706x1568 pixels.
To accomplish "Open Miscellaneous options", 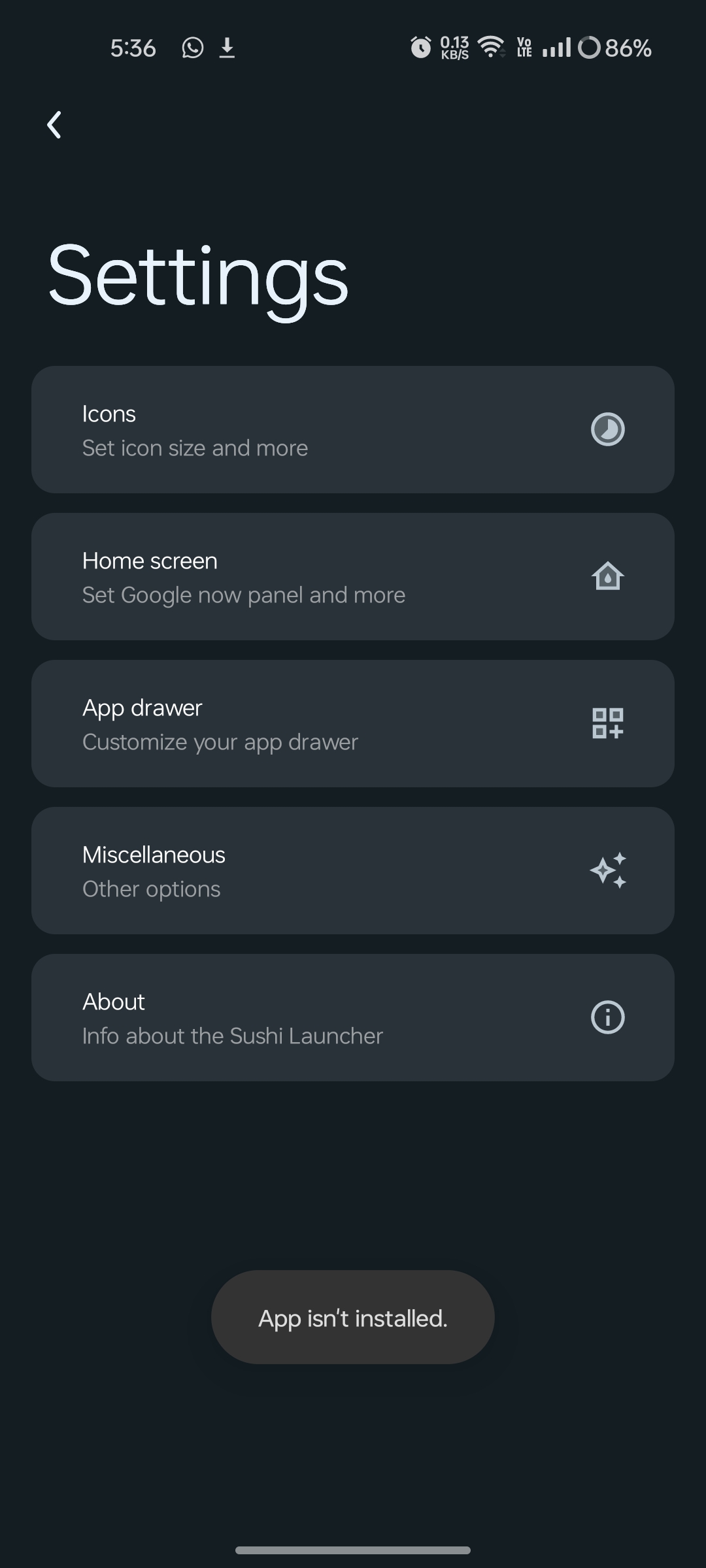I will pos(353,870).
